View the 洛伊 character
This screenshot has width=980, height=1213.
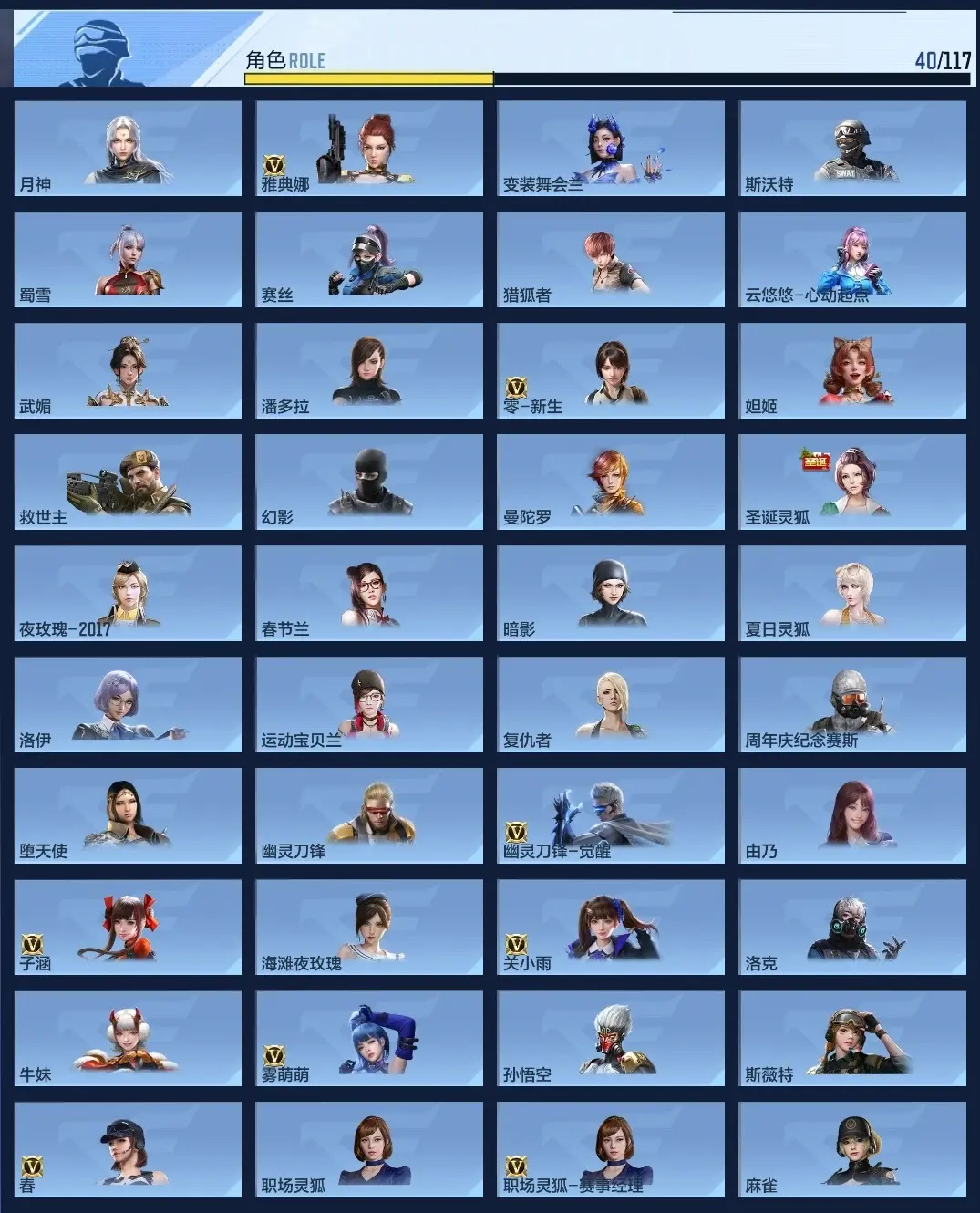coord(128,704)
